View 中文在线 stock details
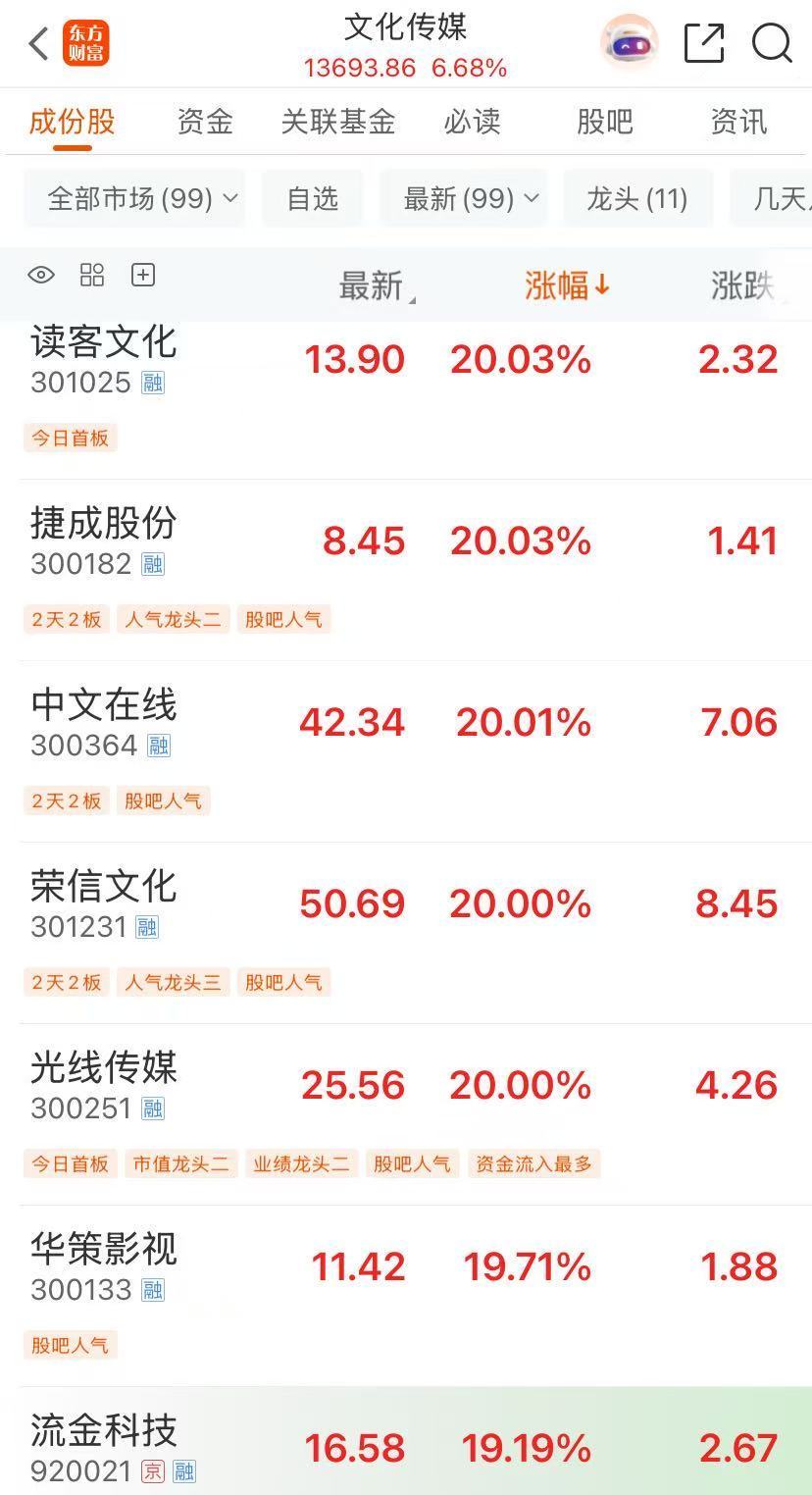Viewport: 812px width, 1495px height. click(104, 705)
